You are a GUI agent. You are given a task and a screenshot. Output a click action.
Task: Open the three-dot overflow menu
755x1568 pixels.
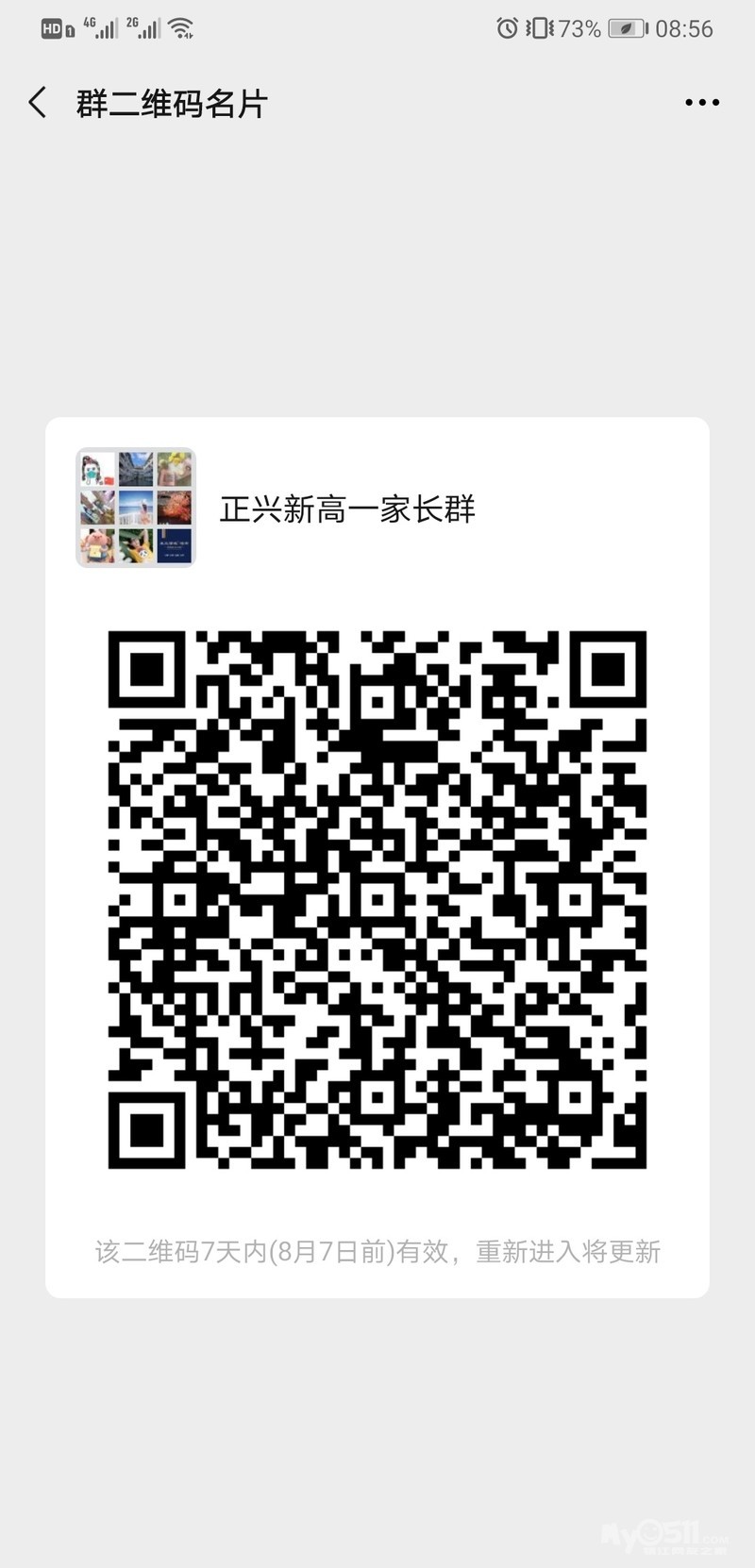tap(702, 103)
